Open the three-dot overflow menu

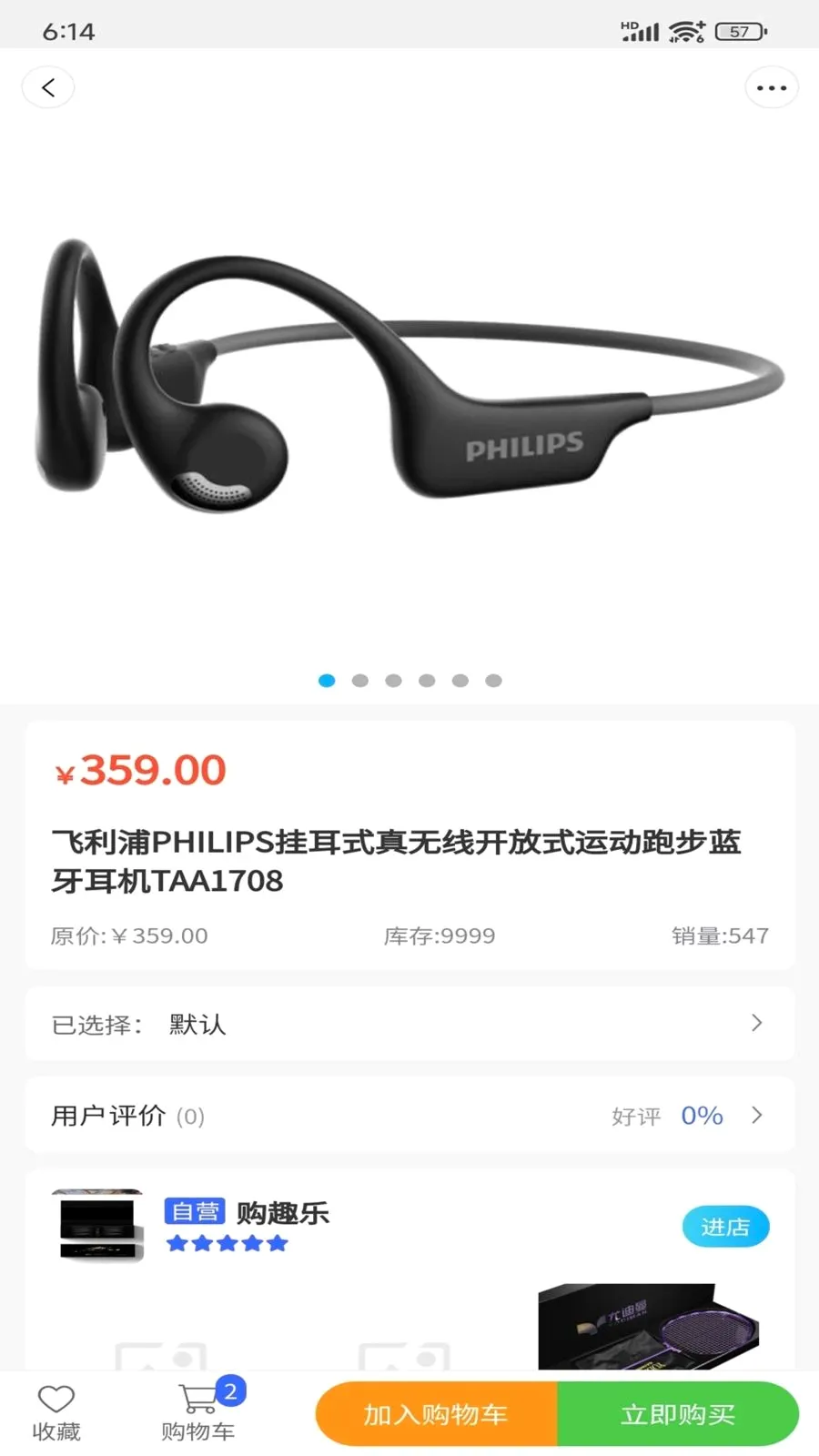772,87
